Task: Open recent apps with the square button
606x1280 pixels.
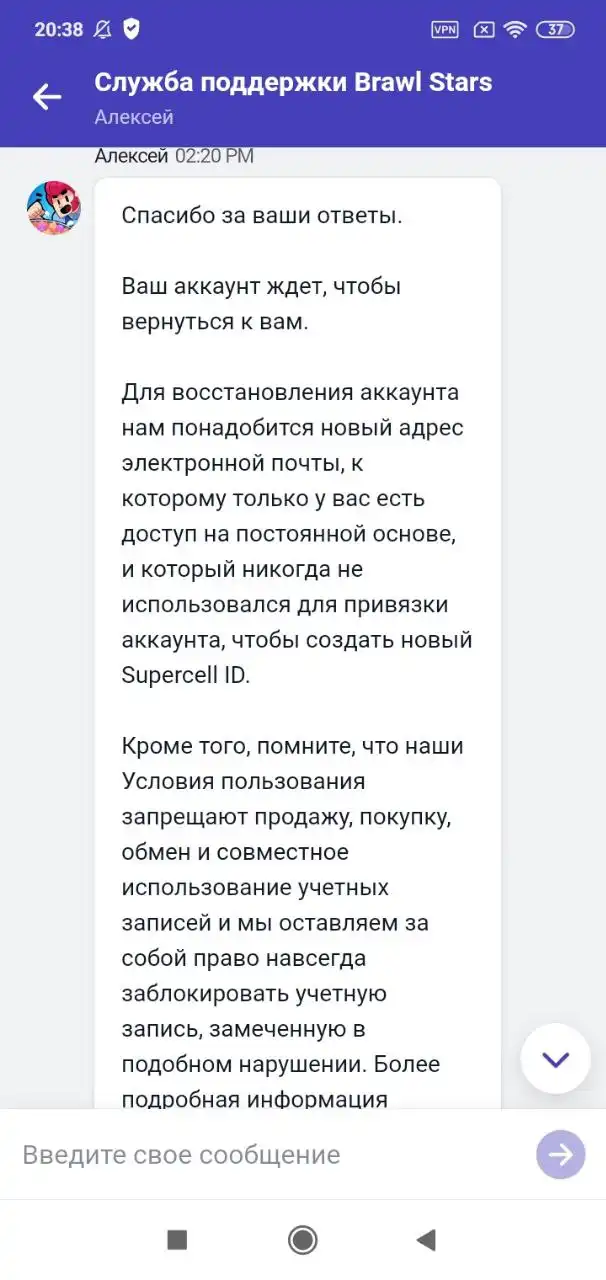Action: point(177,1240)
